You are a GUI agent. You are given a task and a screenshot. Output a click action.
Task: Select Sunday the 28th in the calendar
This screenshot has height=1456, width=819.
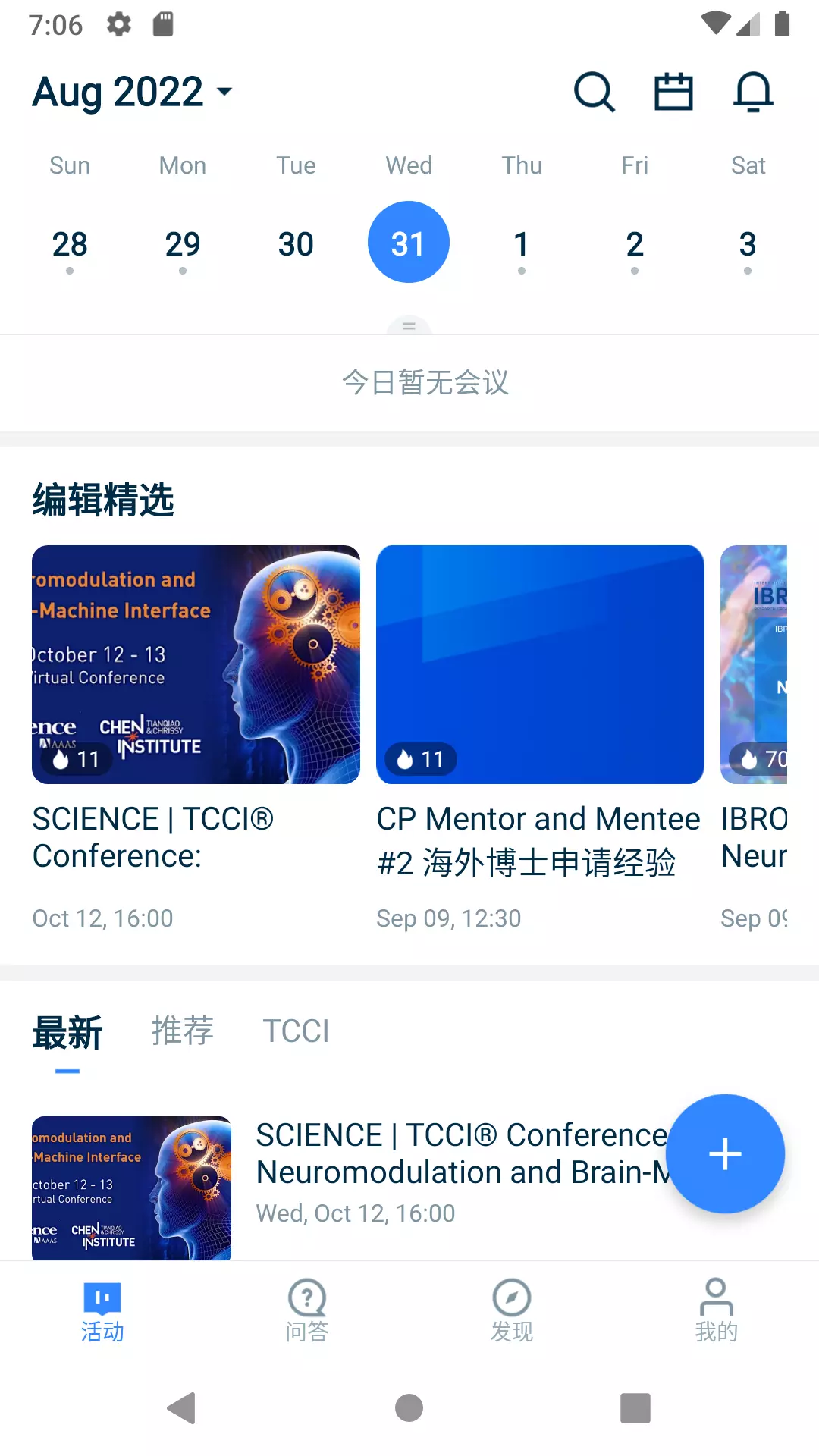(x=70, y=244)
